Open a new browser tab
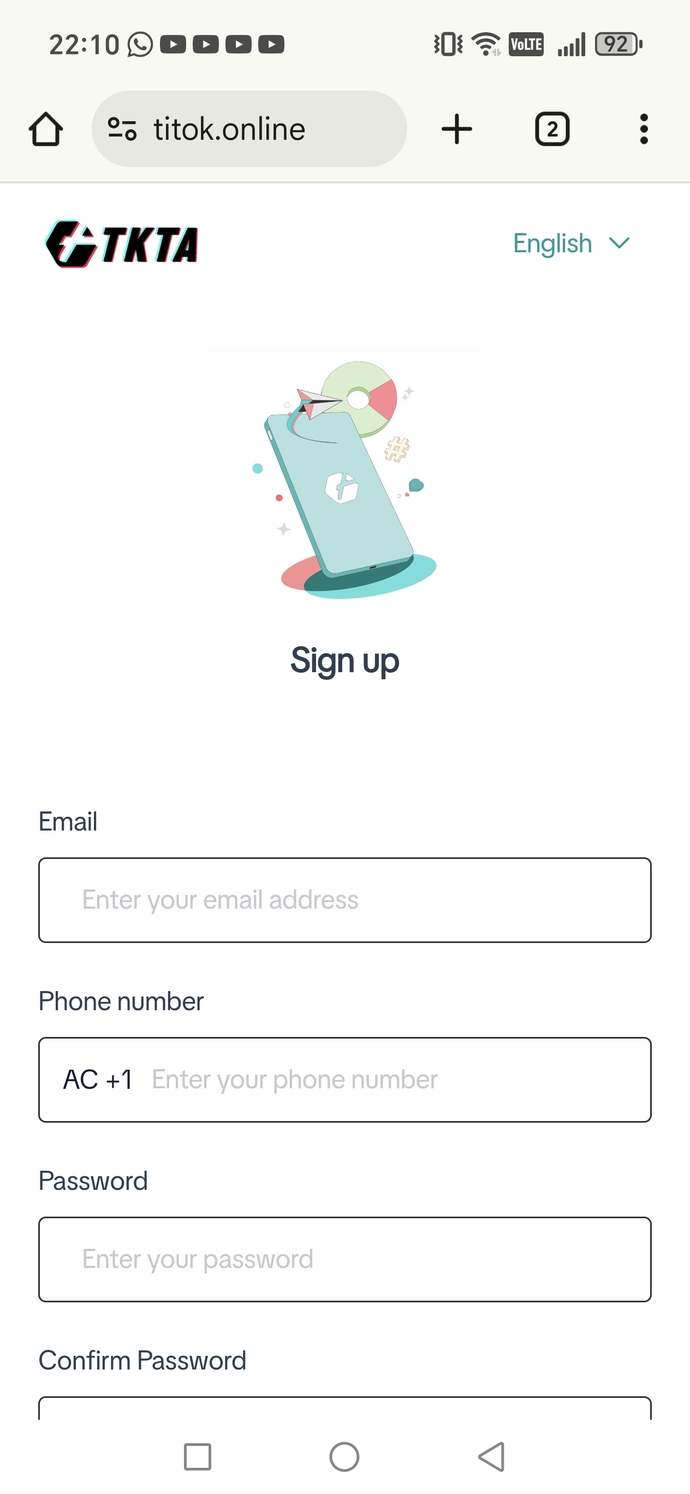Screen dimensions: 690x1494 coord(456,129)
